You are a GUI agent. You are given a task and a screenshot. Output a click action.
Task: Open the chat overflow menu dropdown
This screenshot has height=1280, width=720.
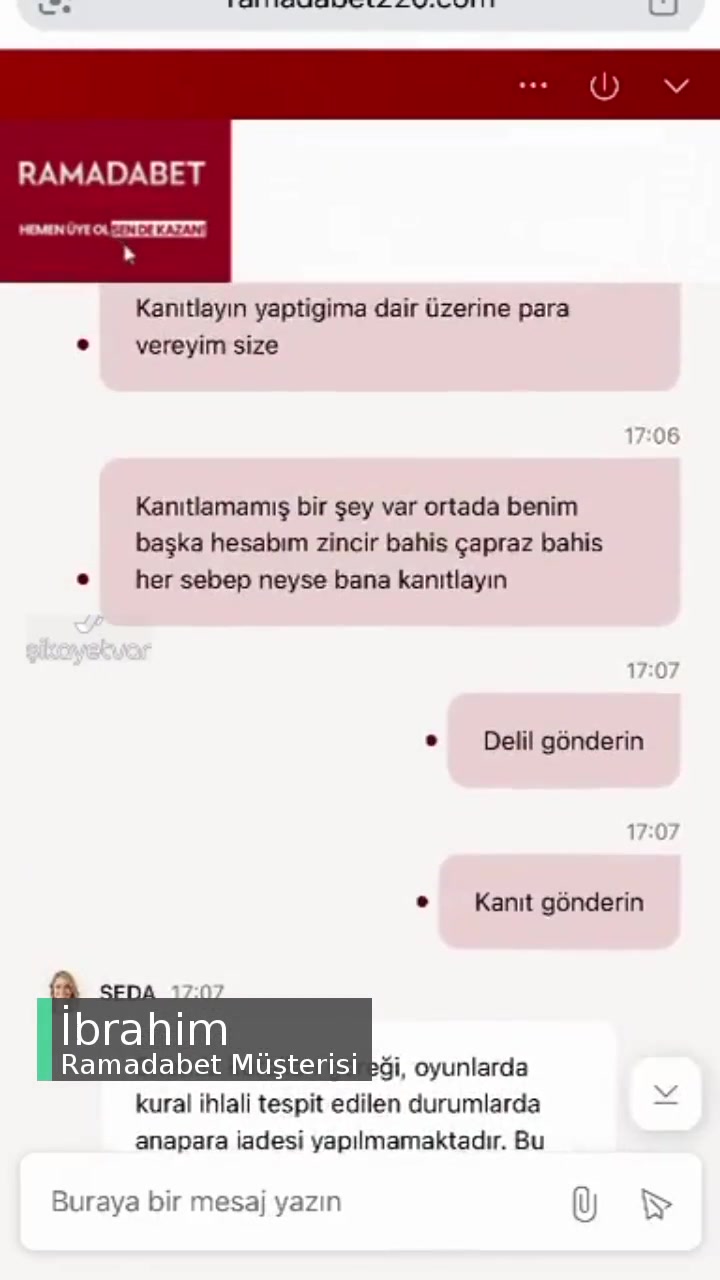coord(533,85)
